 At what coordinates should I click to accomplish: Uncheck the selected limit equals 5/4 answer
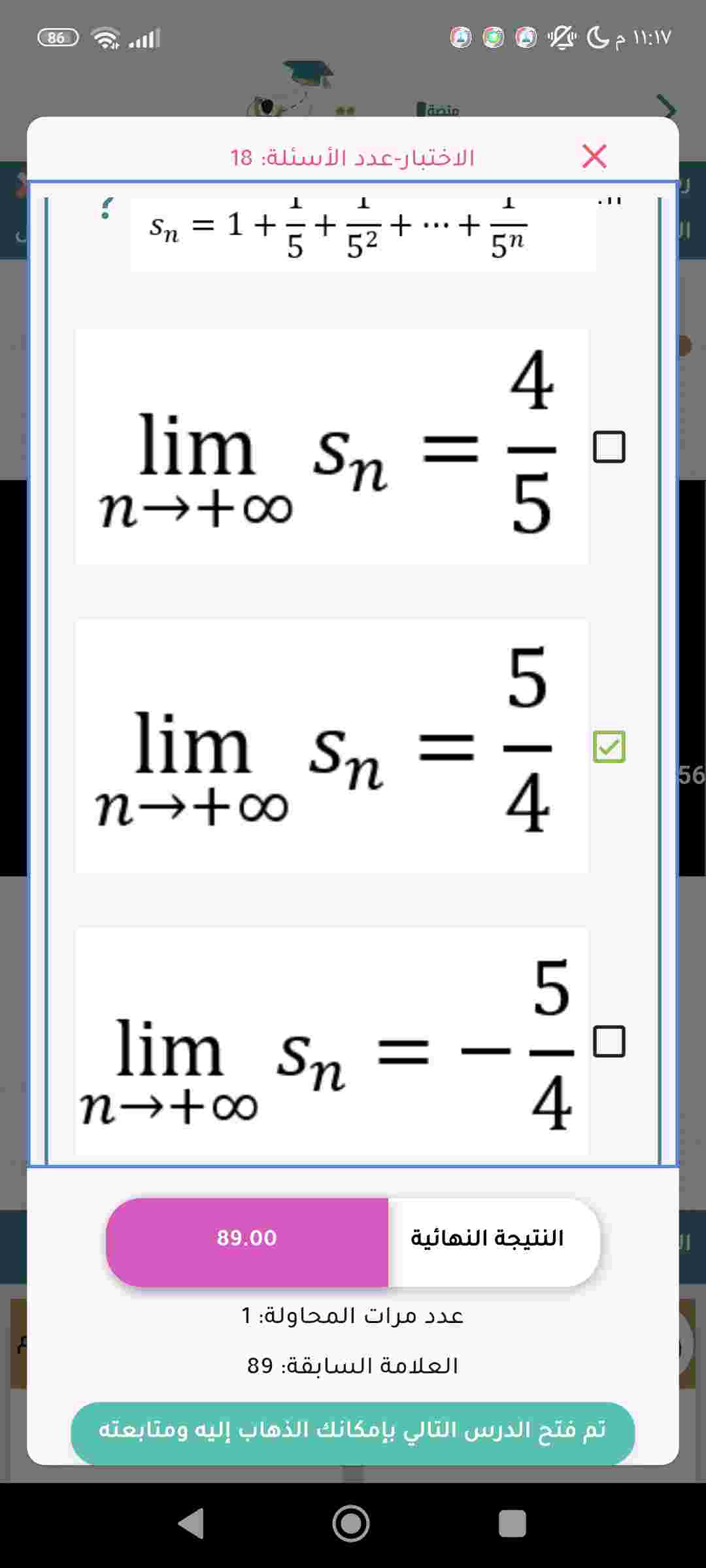609,747
